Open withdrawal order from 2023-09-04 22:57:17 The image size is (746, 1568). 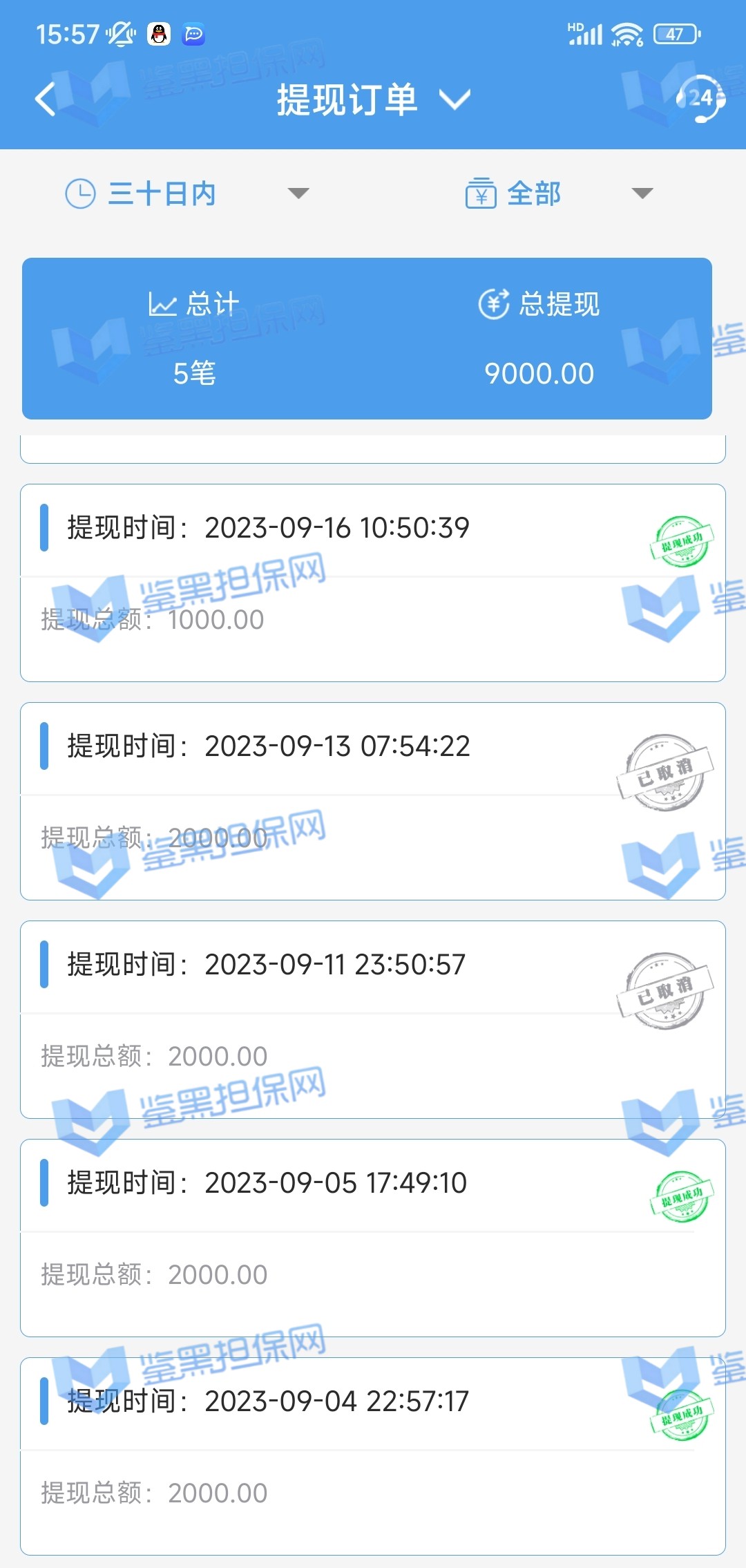click(x=373, y=1455)
